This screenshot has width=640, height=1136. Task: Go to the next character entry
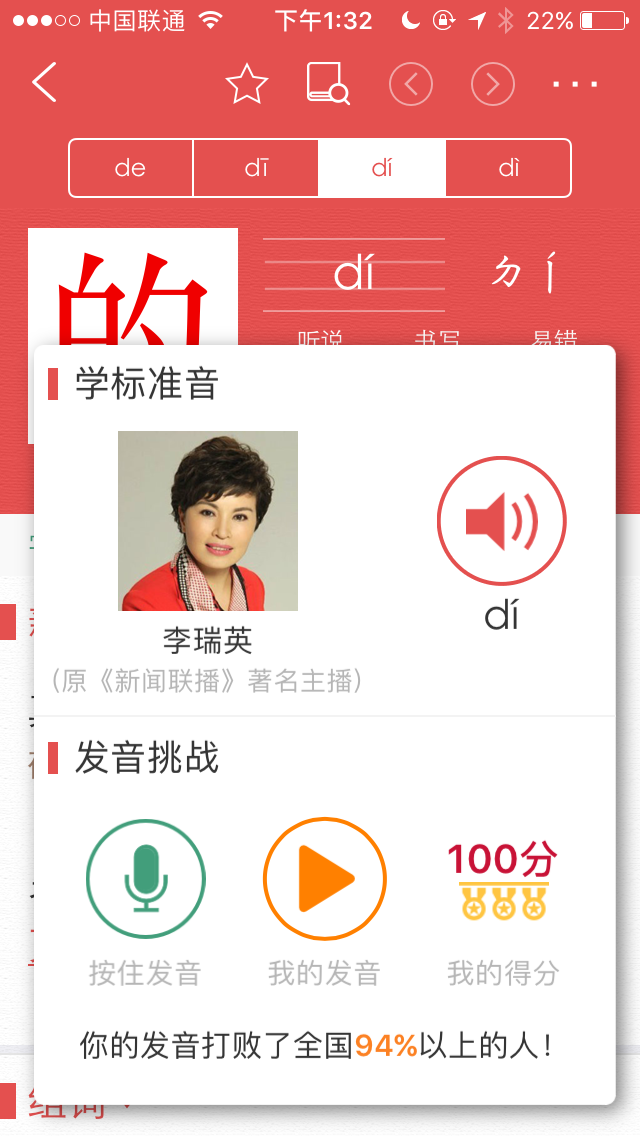pyautogui.click(x=492, y=85)
